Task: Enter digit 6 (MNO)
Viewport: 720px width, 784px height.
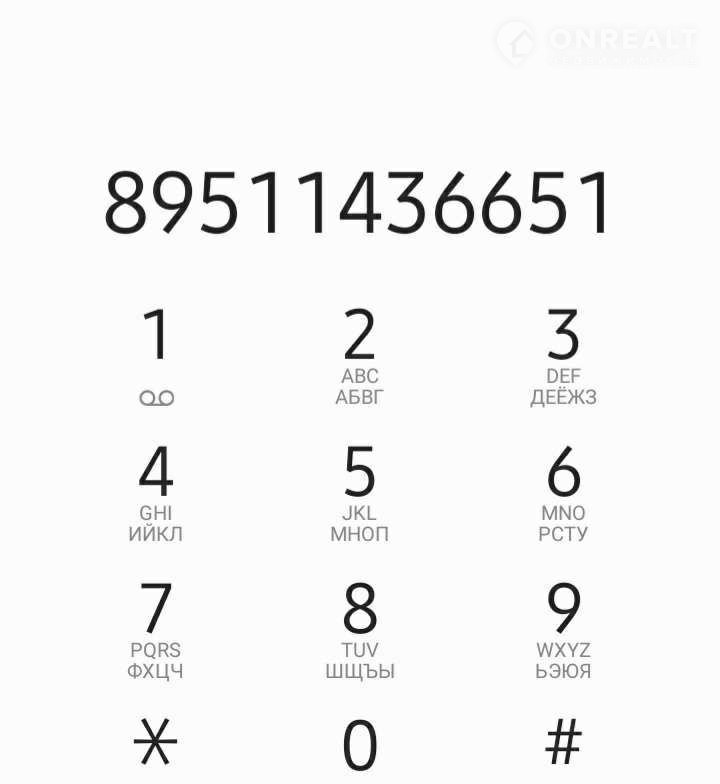Action: (x=563, y=492)
